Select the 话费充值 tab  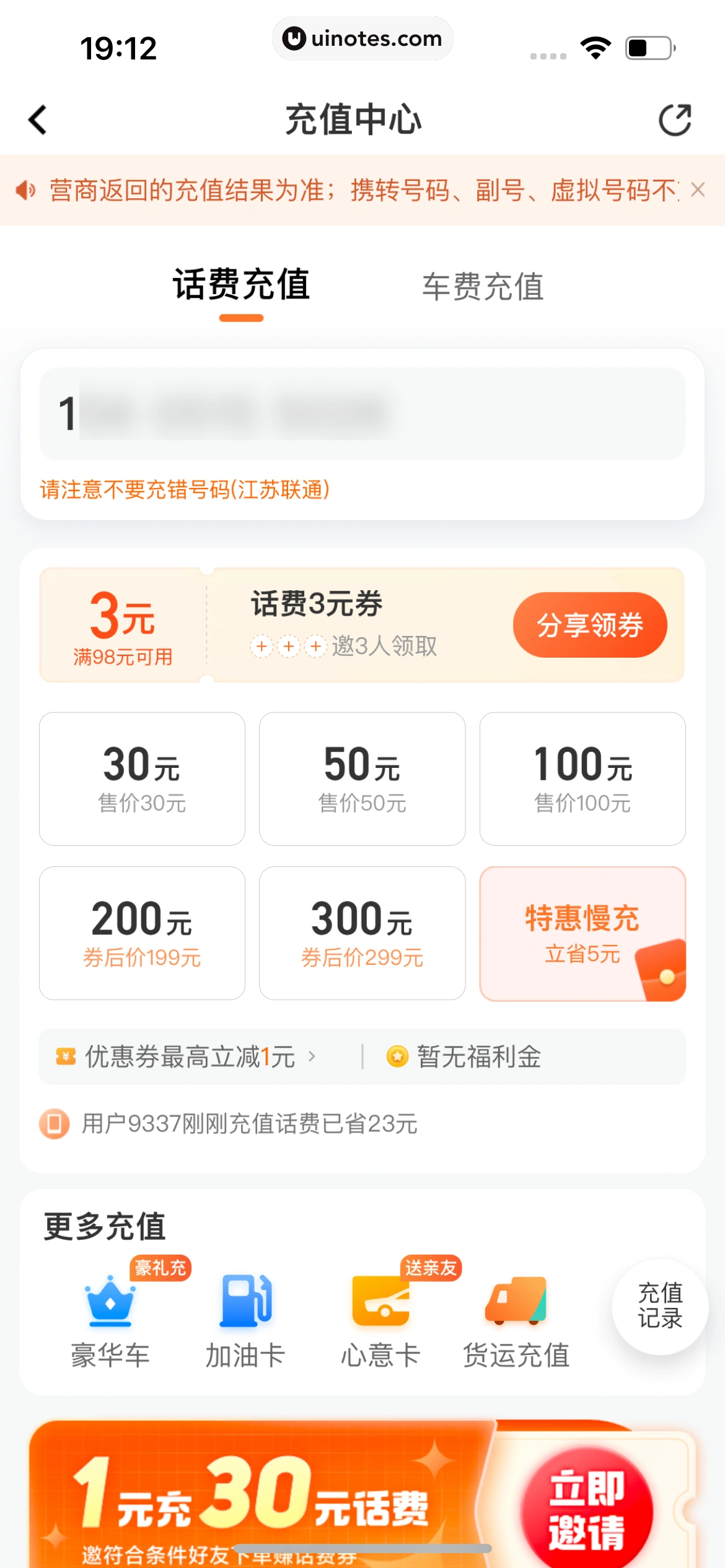(x=241, y=286)
